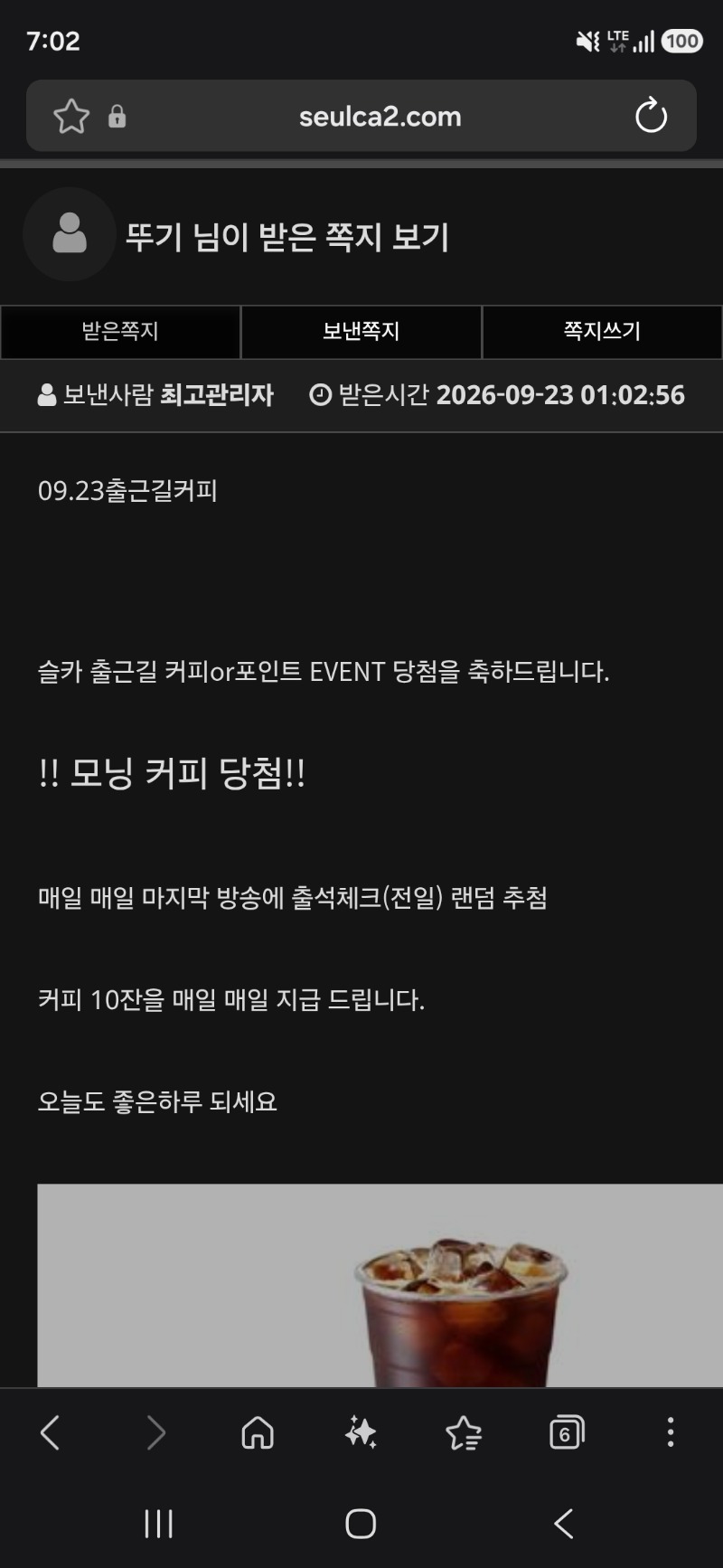The width and height of the screenshot is (723, 1568).
Task: Open recent apps from the navigation bar
Action: point(159,1524)
